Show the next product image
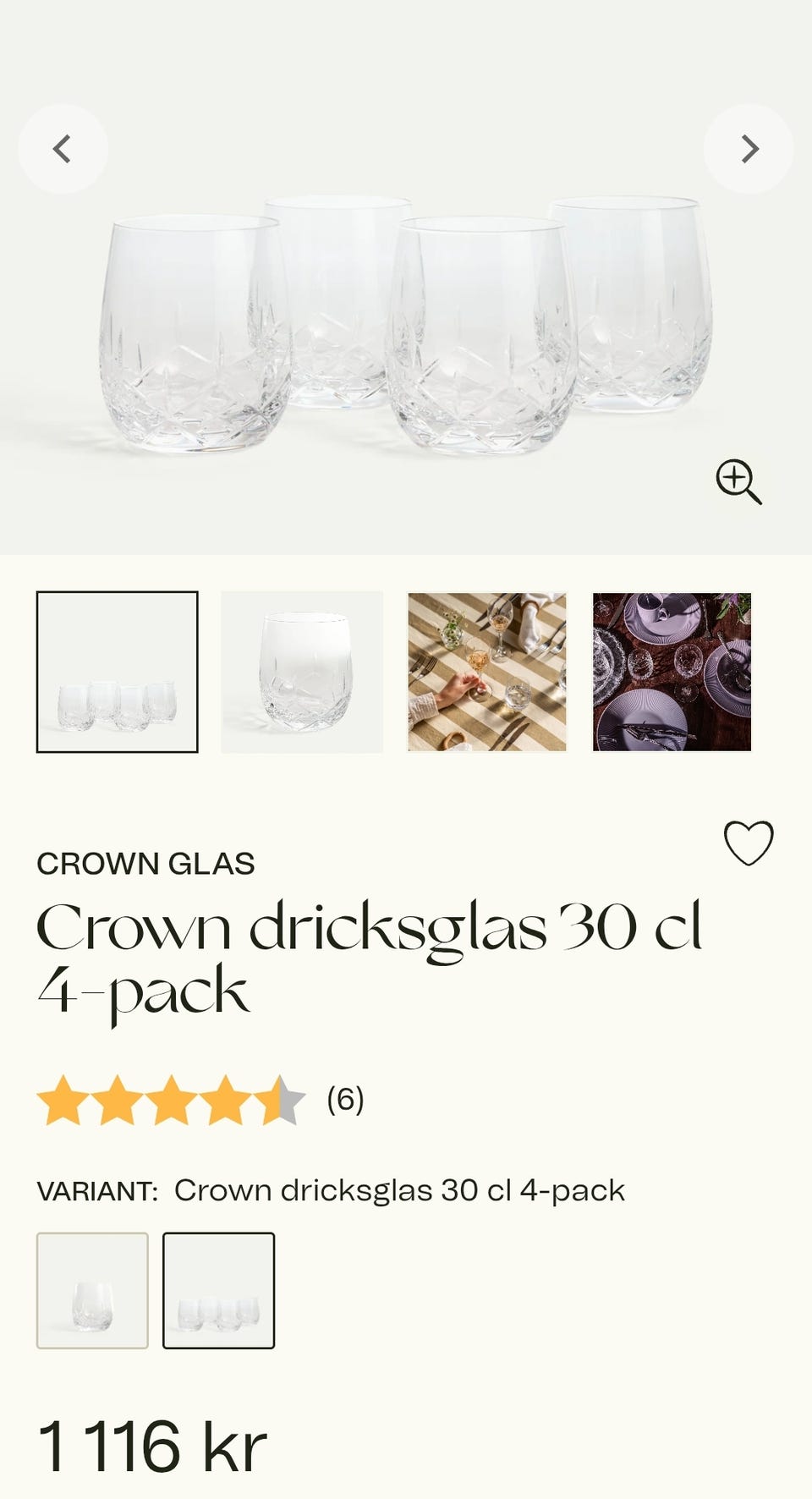 click(x=749, y=149)
